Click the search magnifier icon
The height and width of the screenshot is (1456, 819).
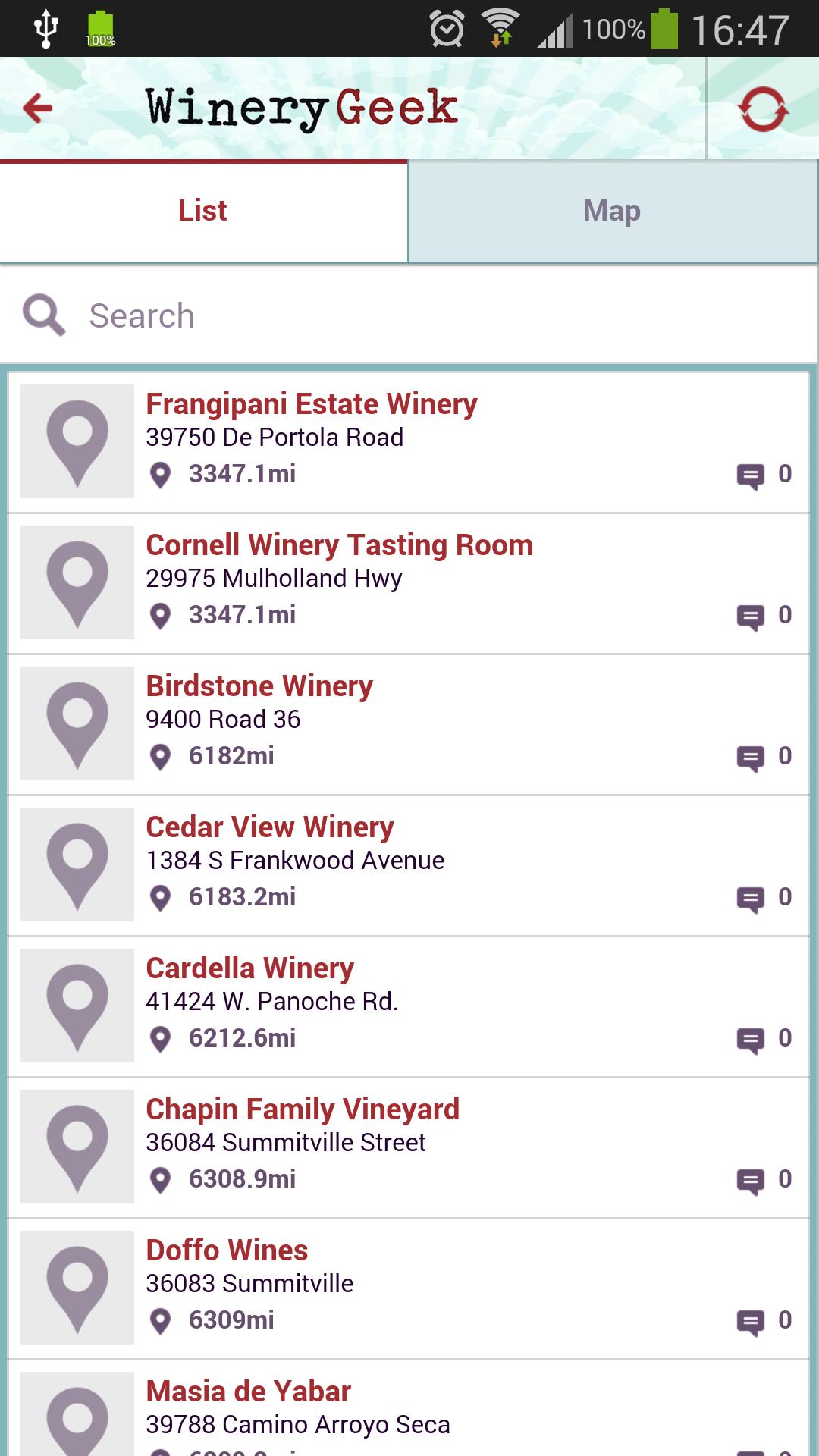click(44, 314)
